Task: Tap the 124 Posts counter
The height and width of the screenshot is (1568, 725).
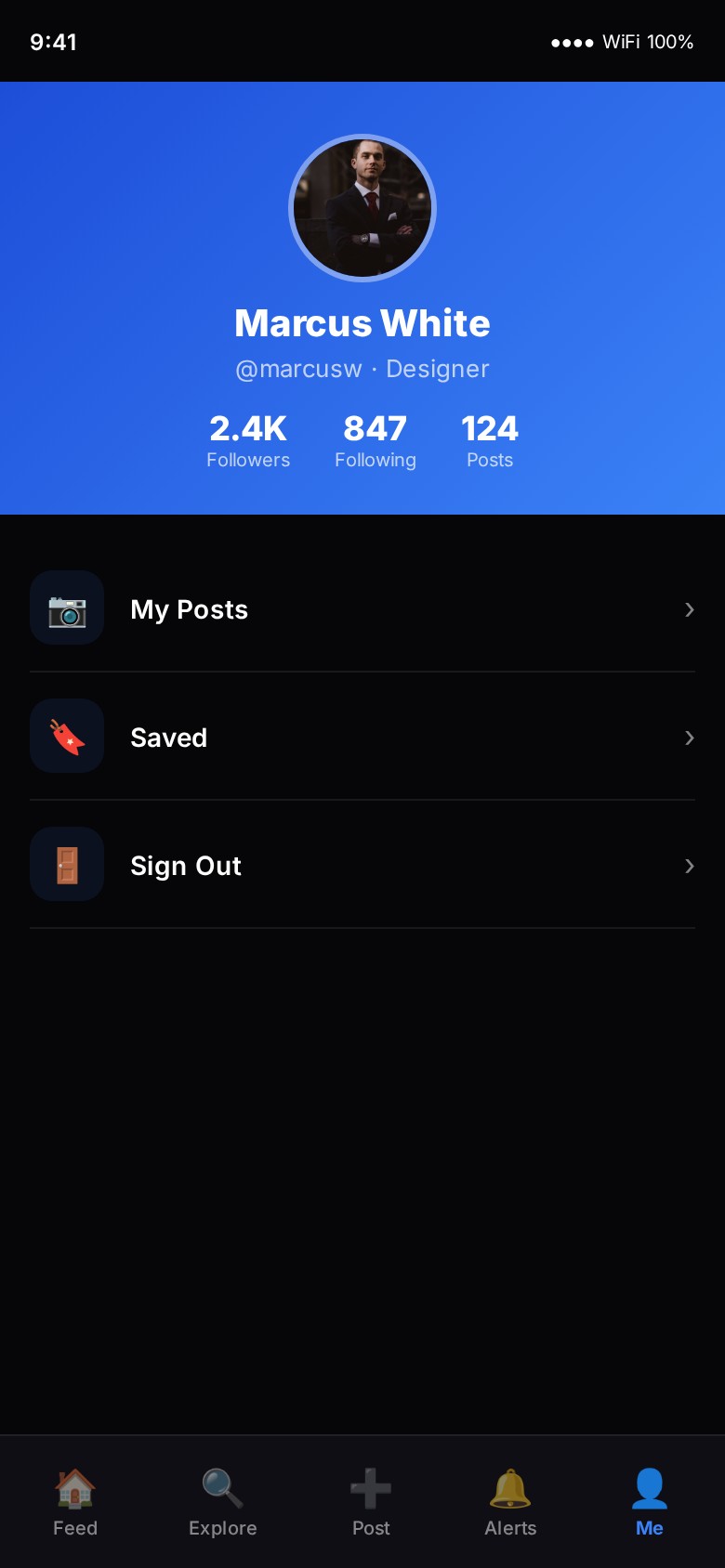Action: (490, 439)
